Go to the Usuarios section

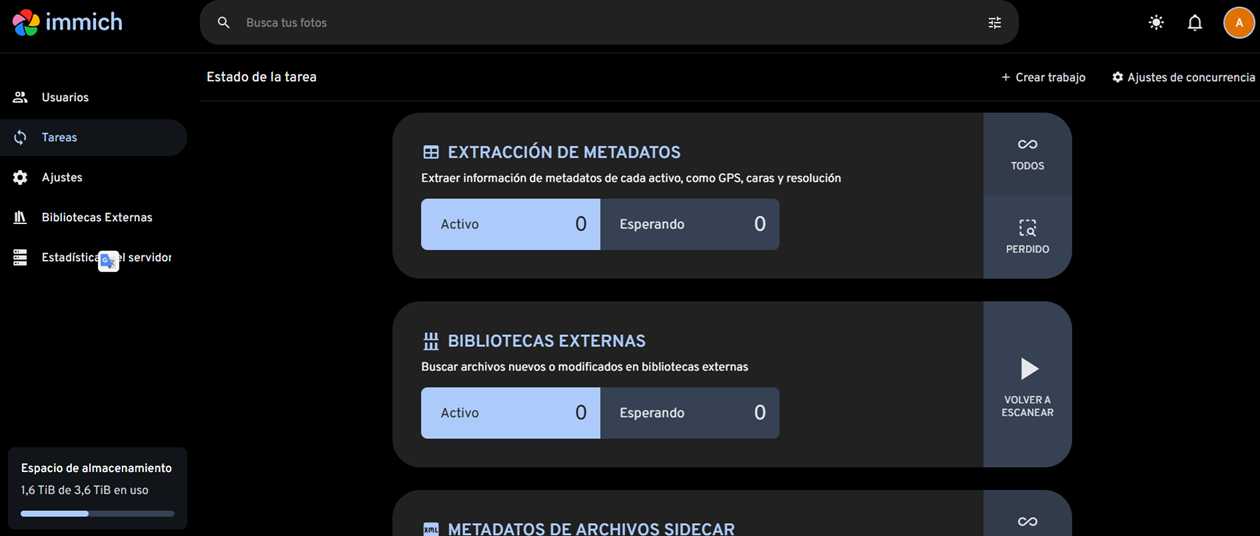point(65,97)
